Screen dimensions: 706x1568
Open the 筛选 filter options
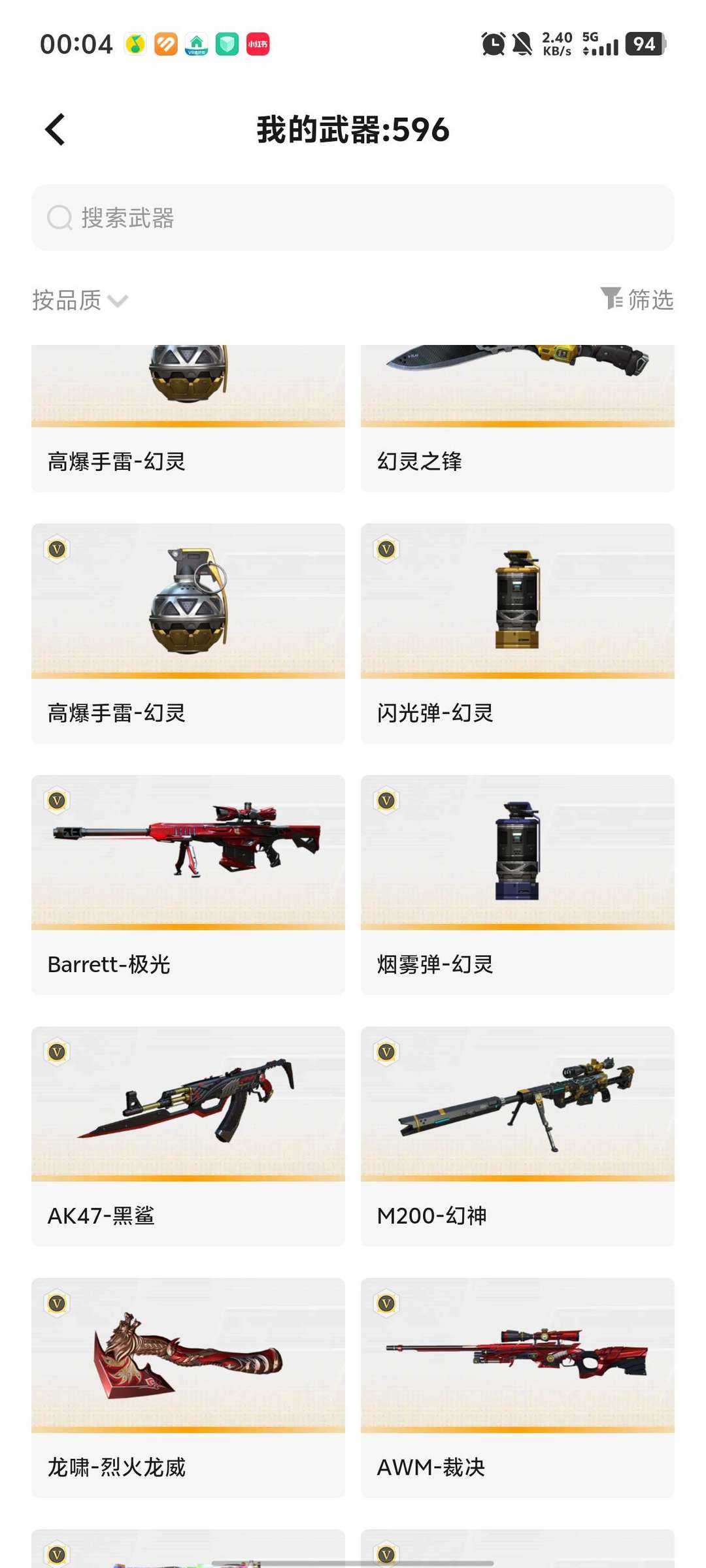pos(652,300)
